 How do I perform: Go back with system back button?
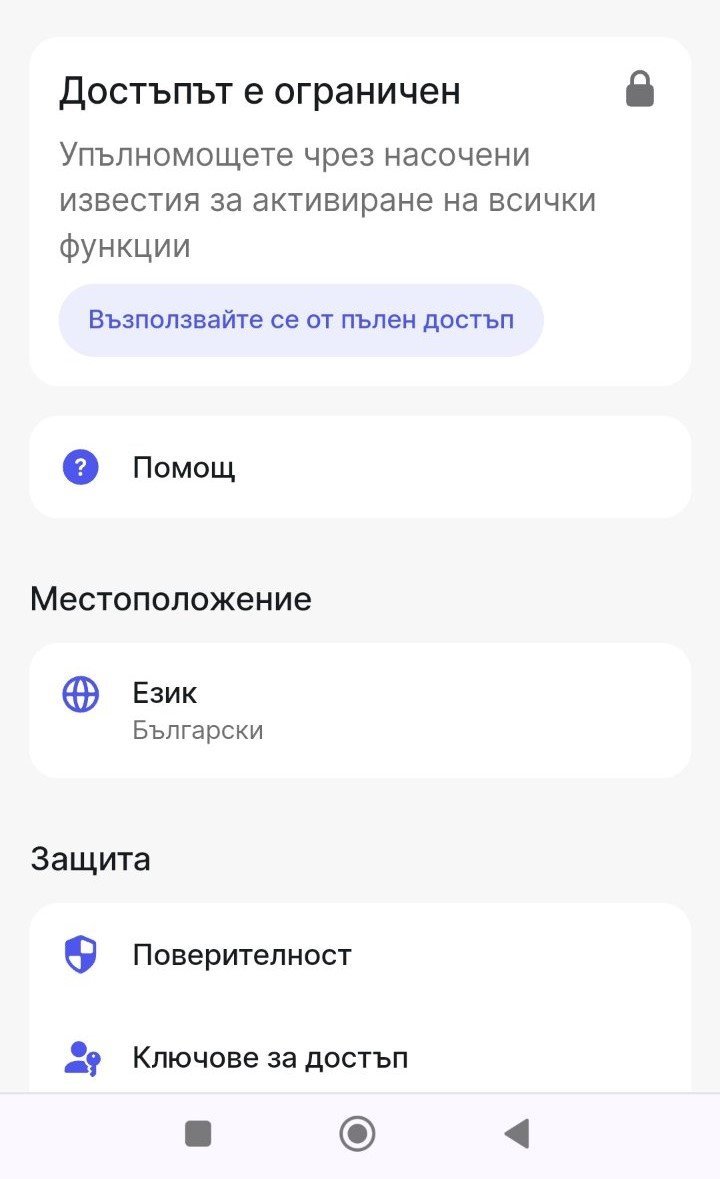pyautogui.click(x=516, y=1133)
